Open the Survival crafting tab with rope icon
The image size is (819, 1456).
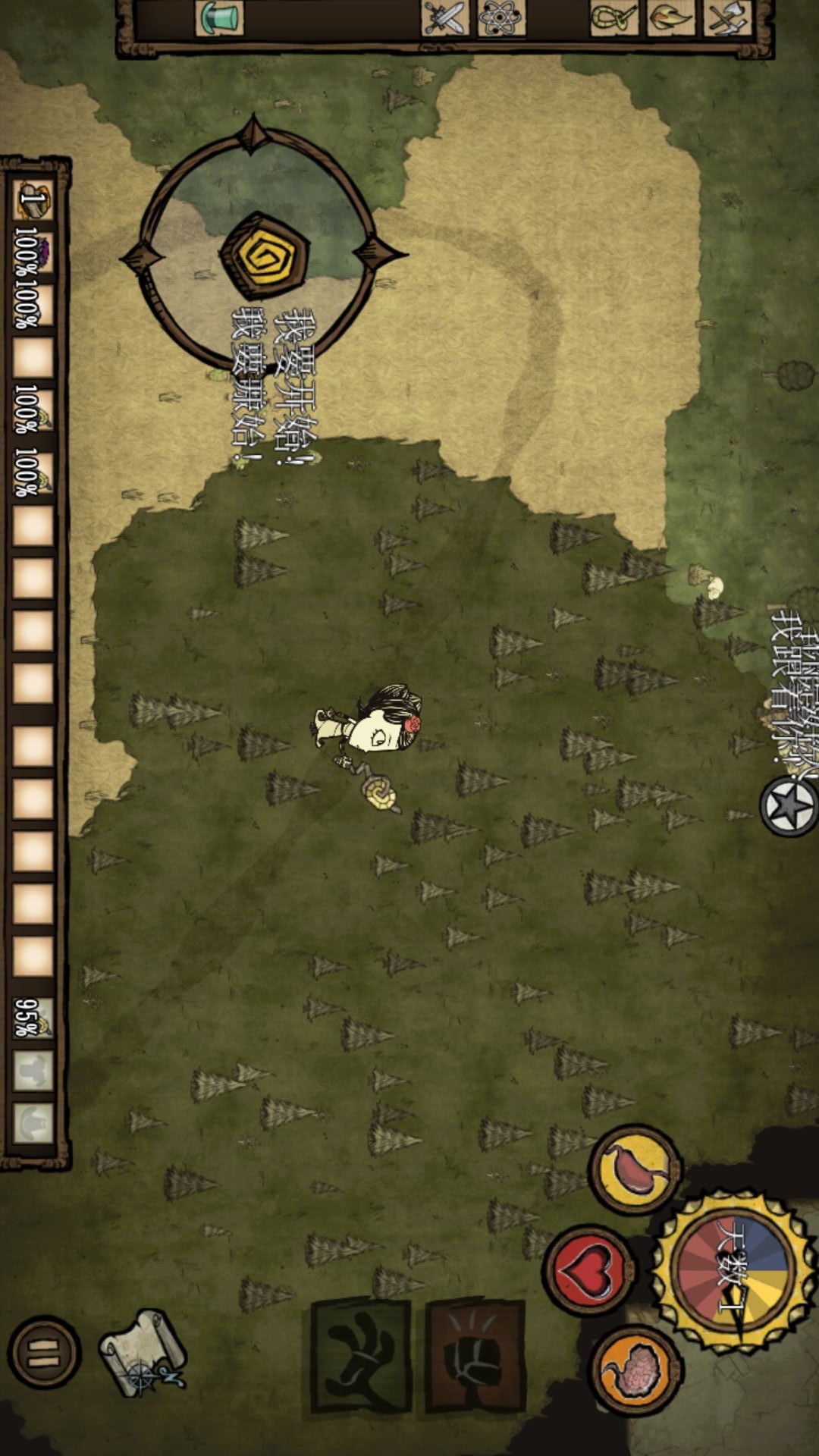[613, 17]
